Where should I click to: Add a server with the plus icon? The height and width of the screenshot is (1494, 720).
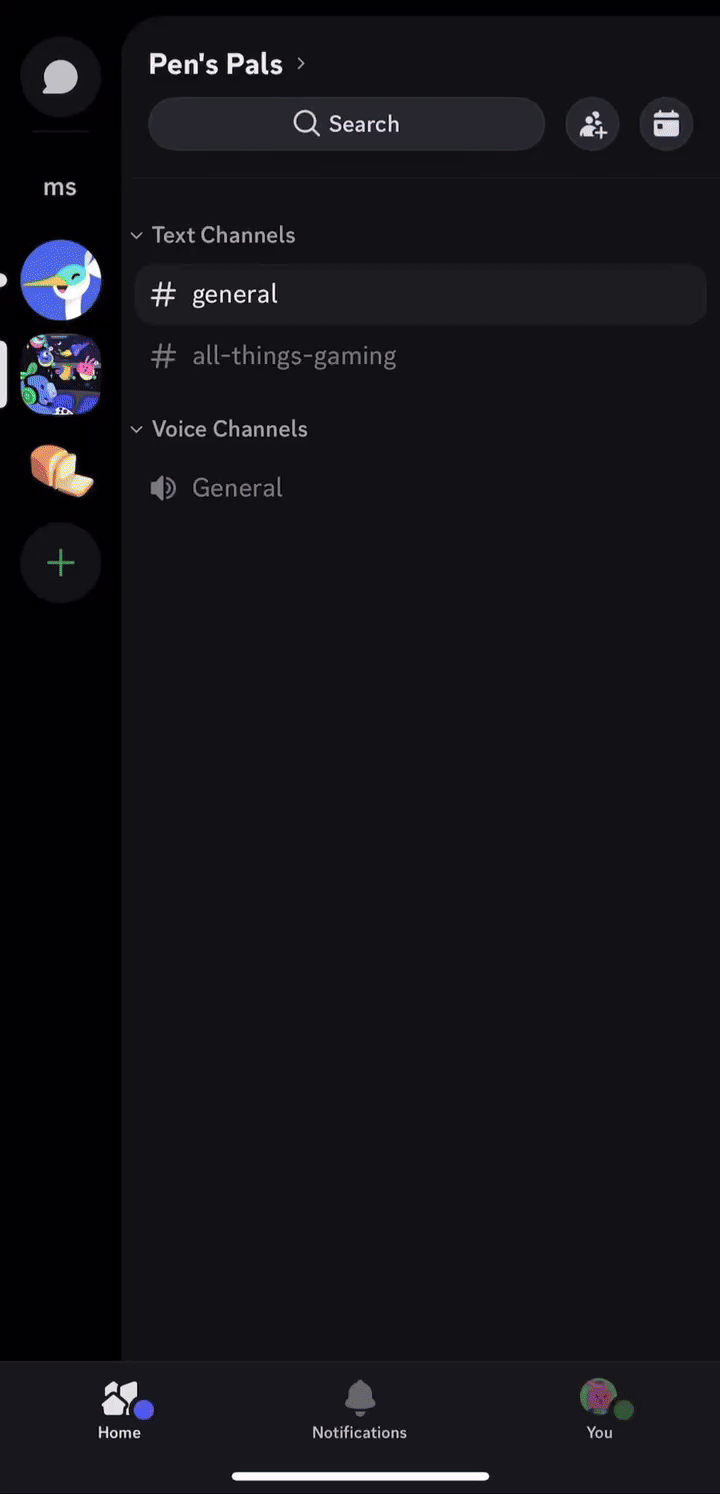click(x=60, y=562)
